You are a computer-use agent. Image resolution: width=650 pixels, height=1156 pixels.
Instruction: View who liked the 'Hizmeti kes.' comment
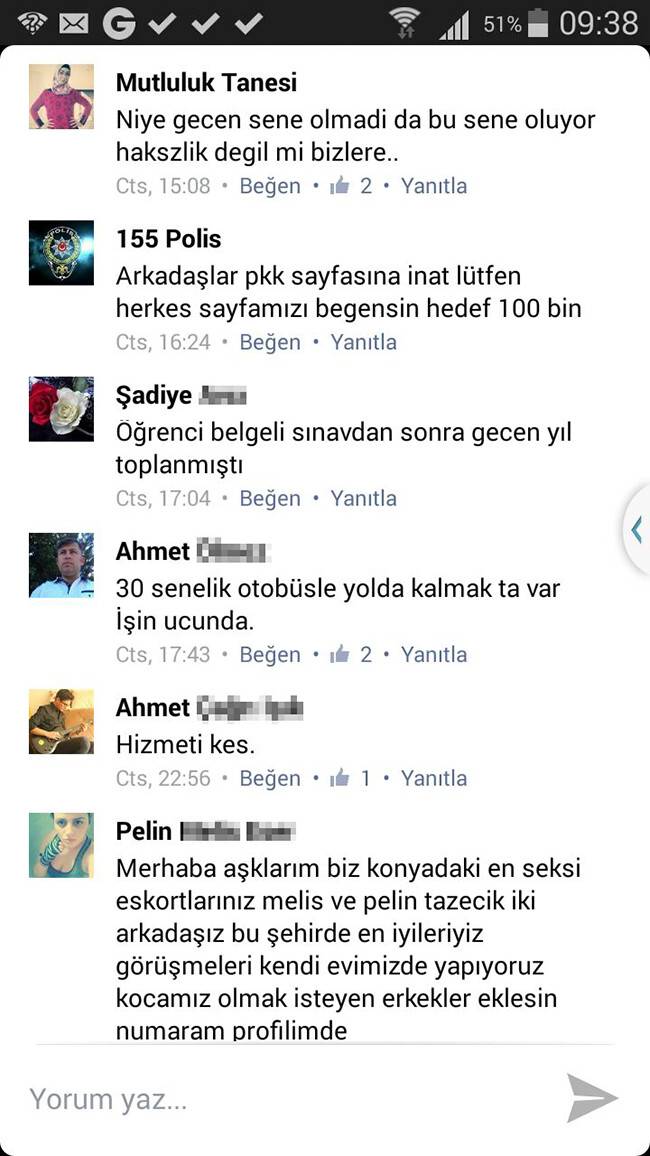tap(351, 778)
